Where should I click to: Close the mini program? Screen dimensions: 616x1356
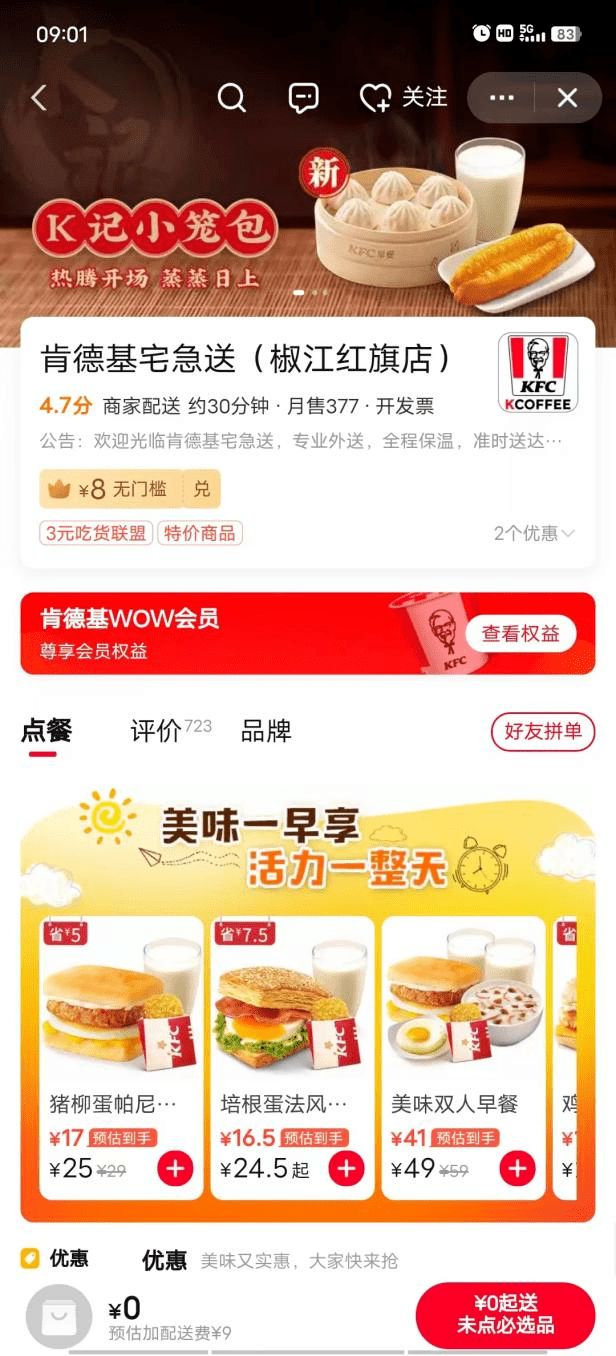click(x=567, y=98)
